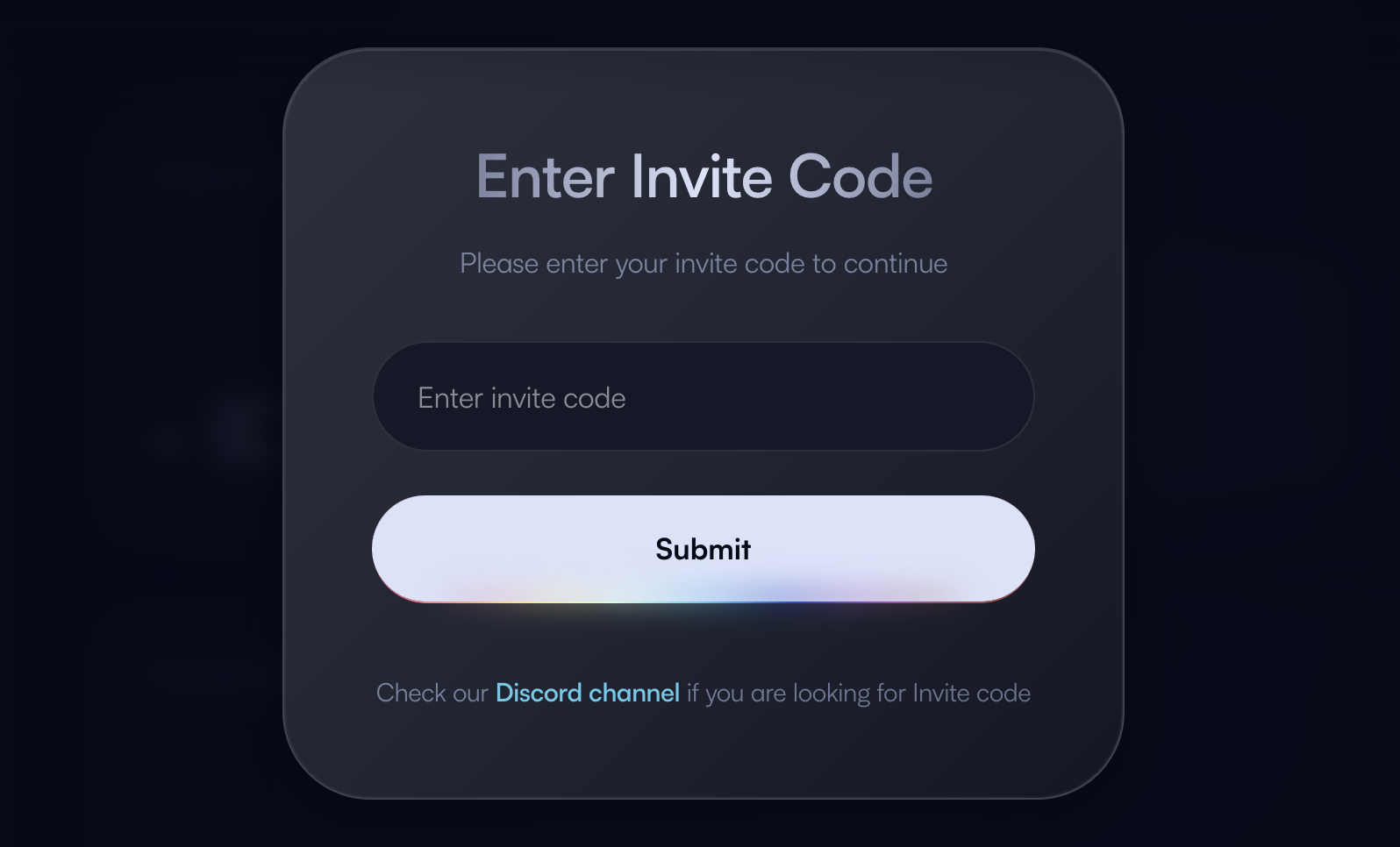This screenshot has width=1400, height=847.
Task: Tap the Submit button
Action: coord(703,549)
